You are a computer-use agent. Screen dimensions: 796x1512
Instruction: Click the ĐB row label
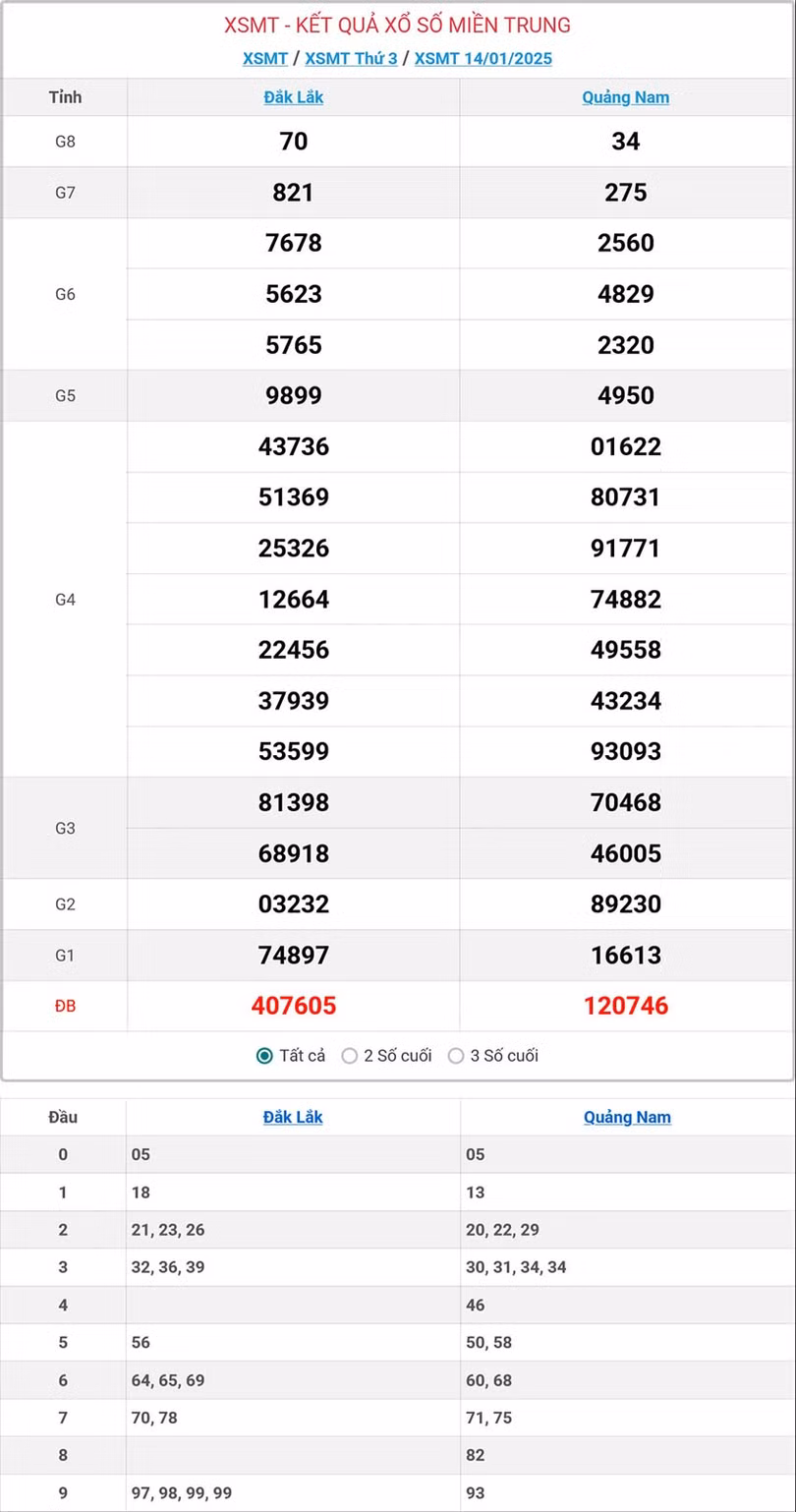(x=65, y=1006)
